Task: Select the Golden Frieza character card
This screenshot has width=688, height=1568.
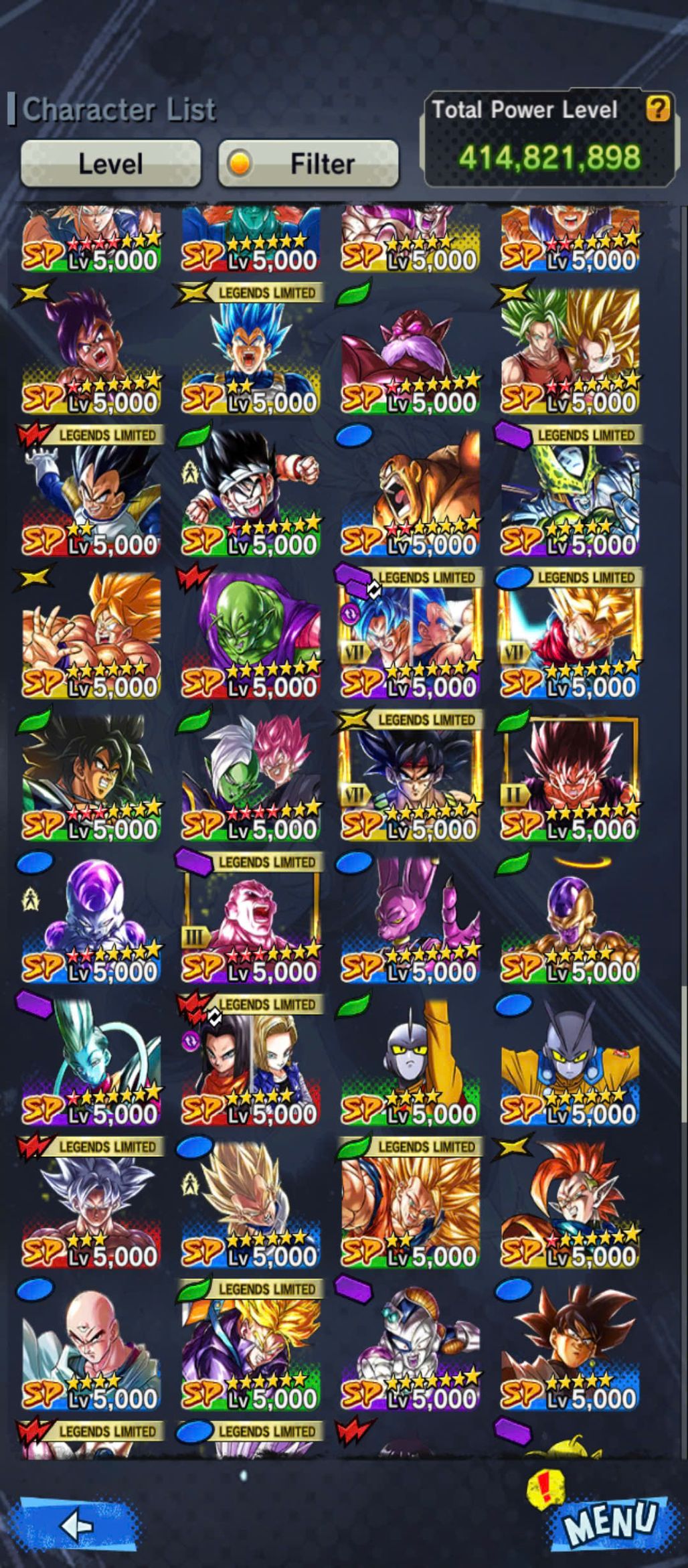Action: [570, 921]
